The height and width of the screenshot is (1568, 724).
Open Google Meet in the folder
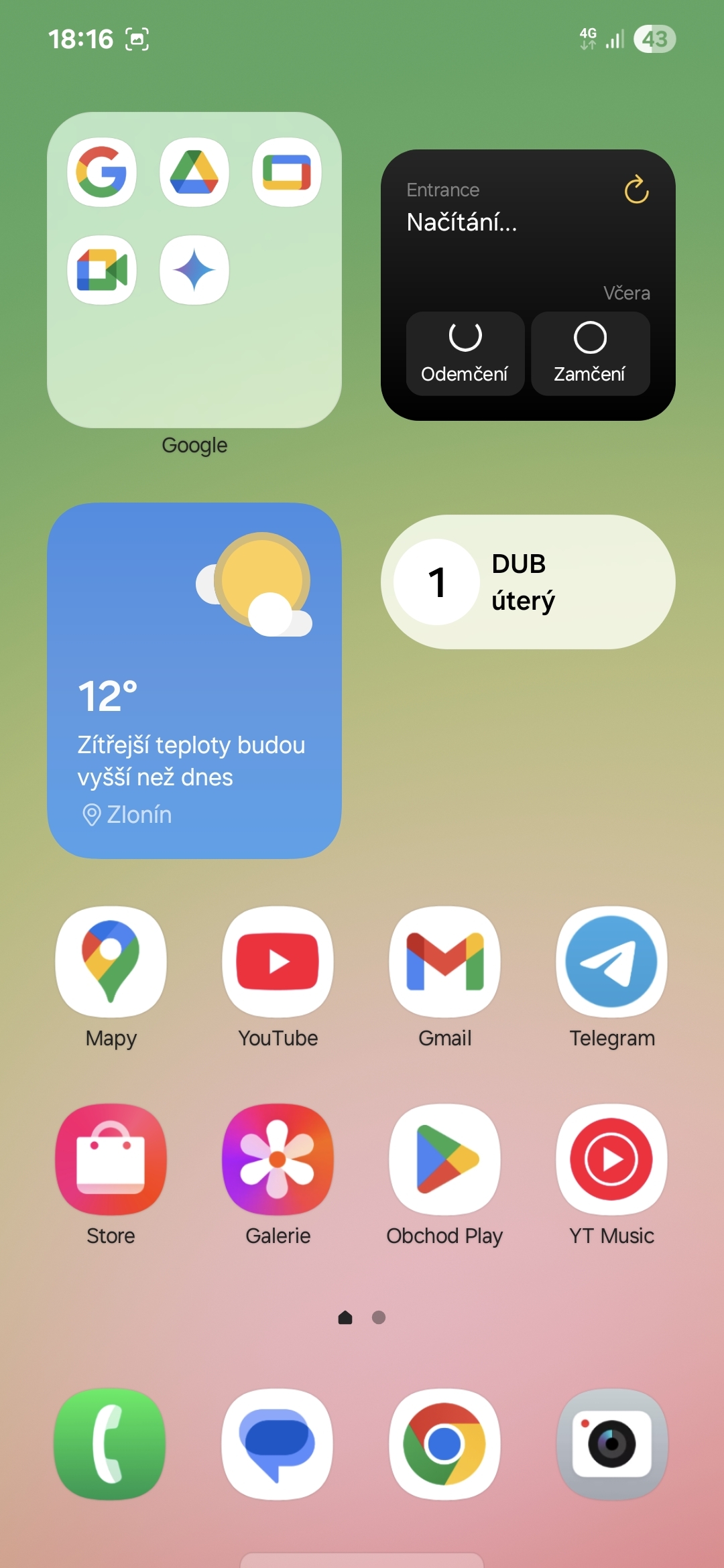(102, 270)
